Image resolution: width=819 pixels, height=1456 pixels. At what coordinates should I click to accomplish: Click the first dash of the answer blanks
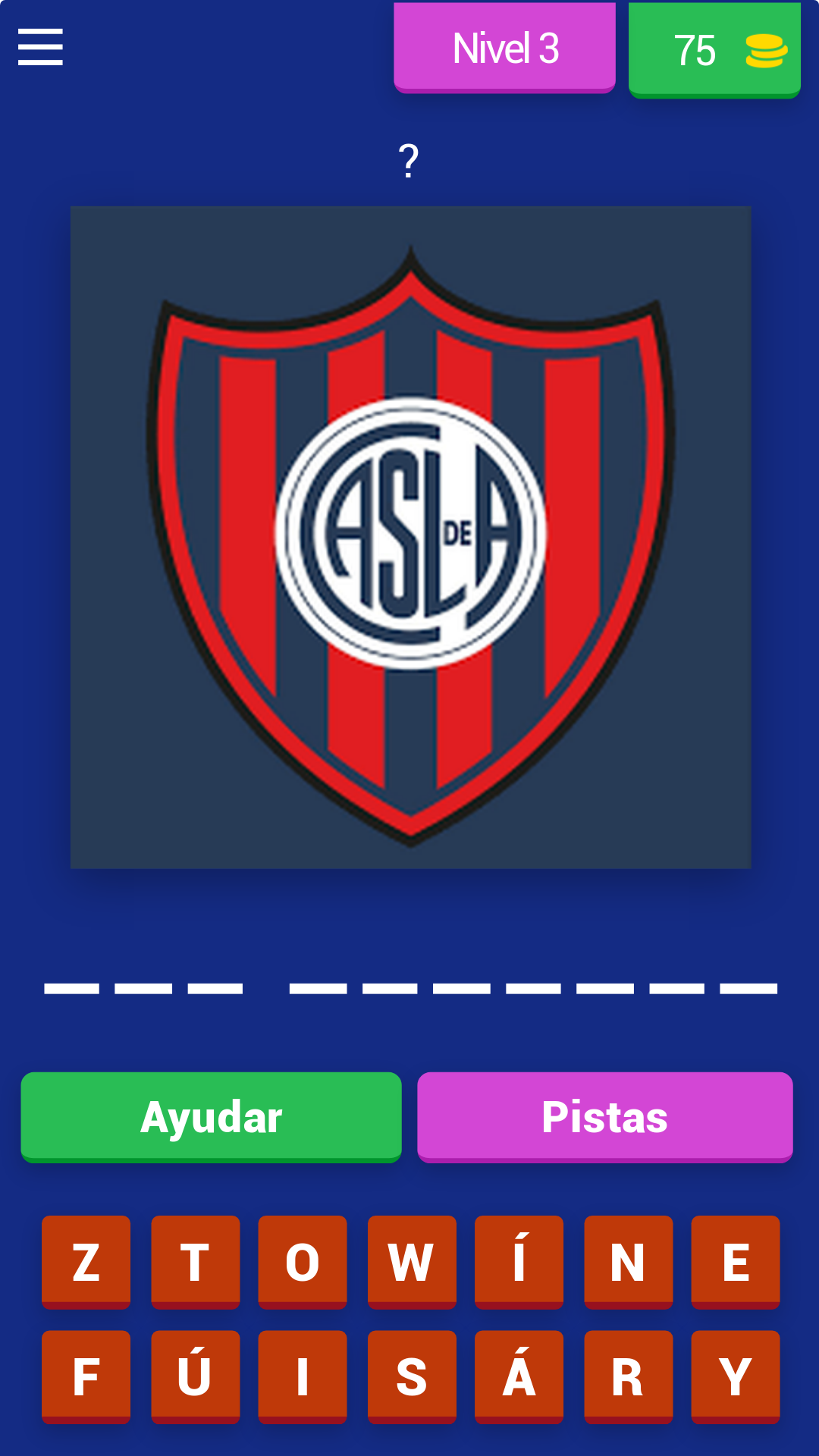click(x=71, y=987)
